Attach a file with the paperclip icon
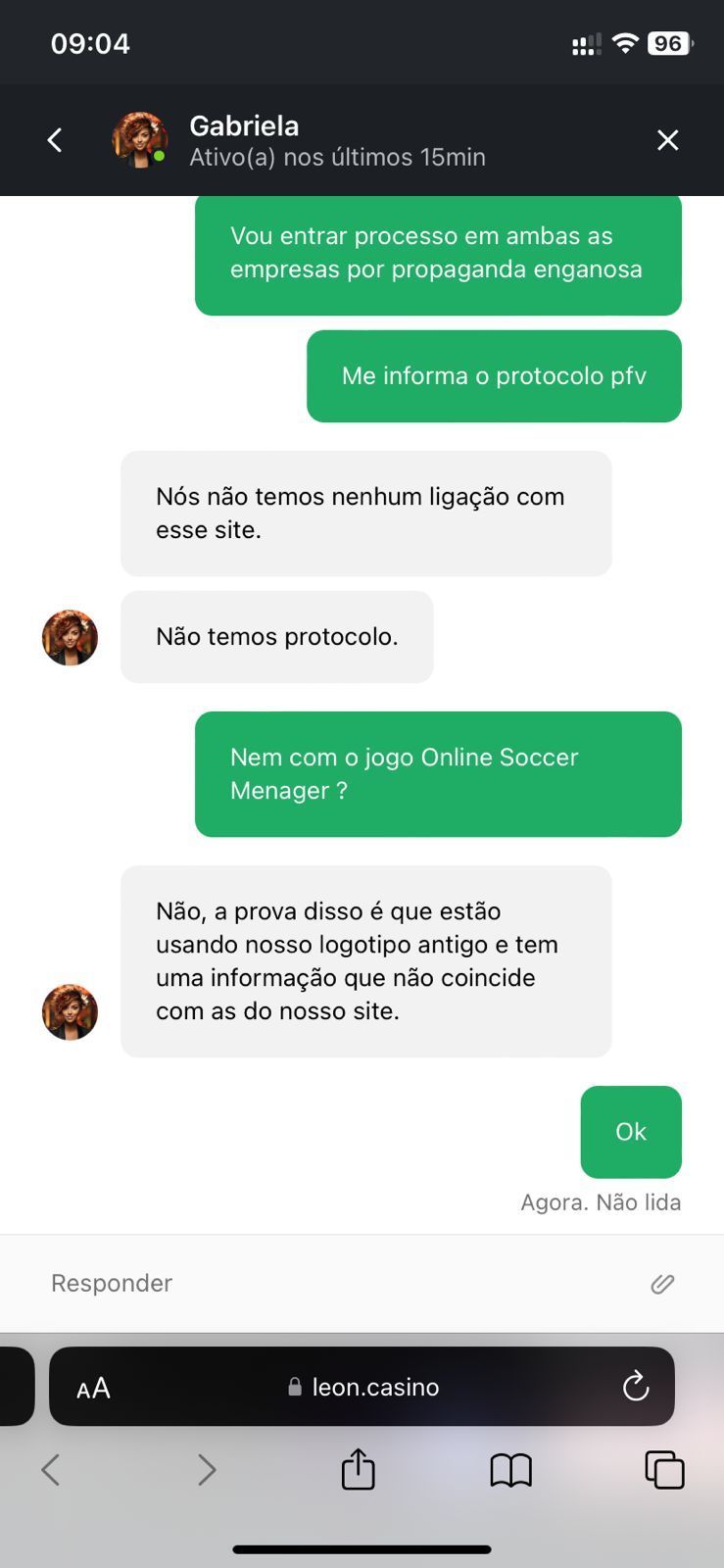724x1568 pixels. pyautogui.click(x=662, y=1284)
